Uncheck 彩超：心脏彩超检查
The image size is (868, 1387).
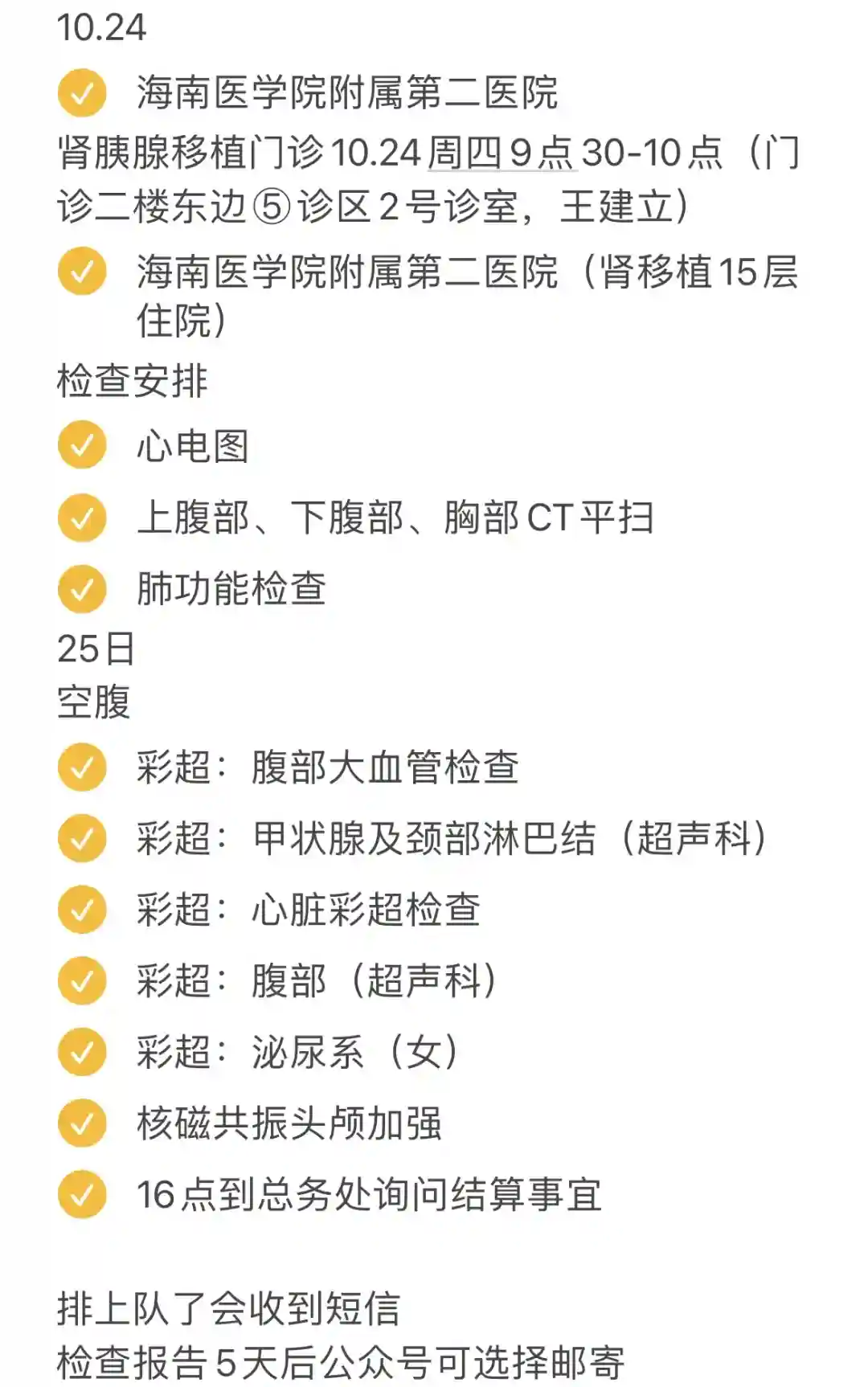coord(82,910)
